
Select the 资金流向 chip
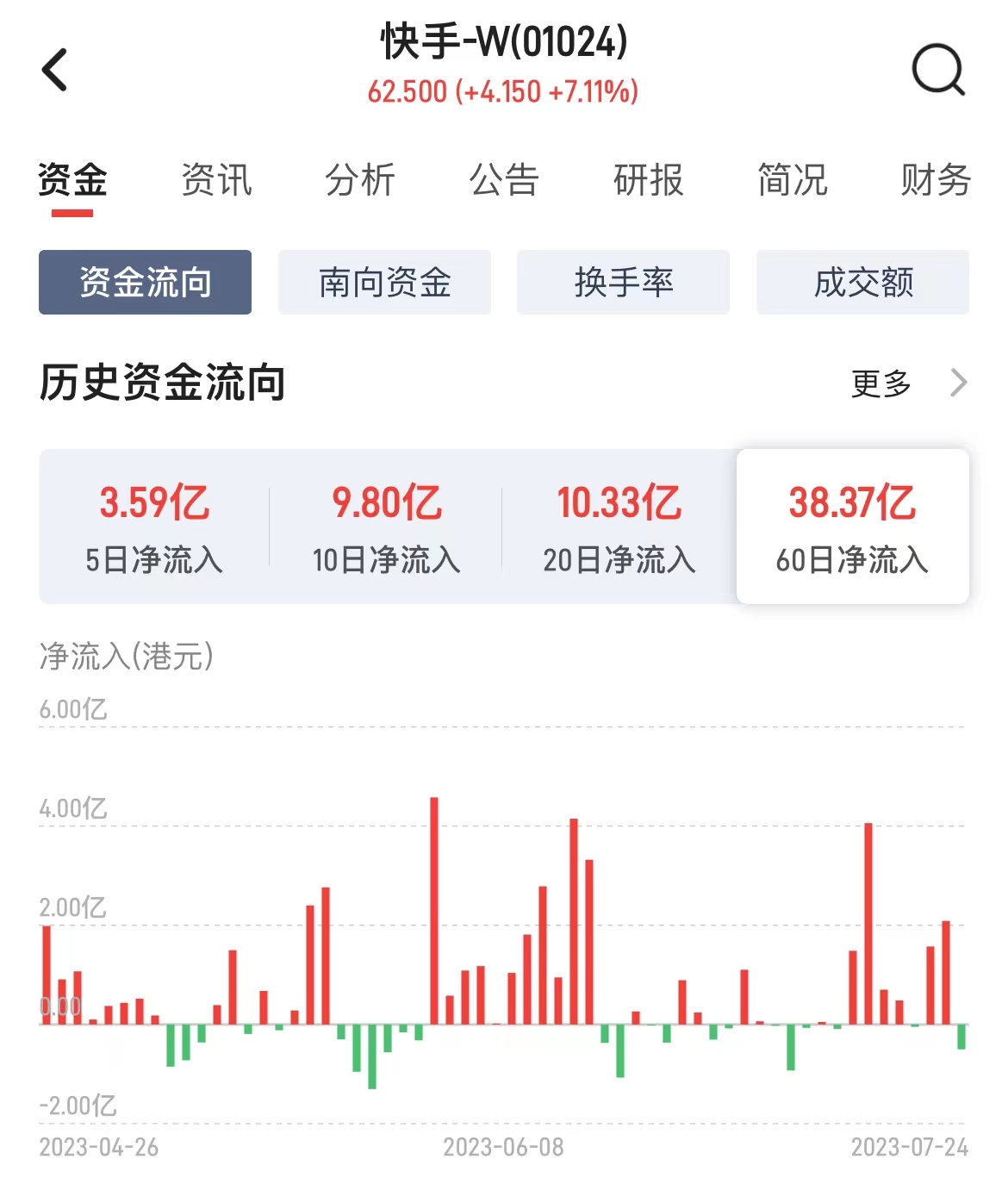point(145,283)
